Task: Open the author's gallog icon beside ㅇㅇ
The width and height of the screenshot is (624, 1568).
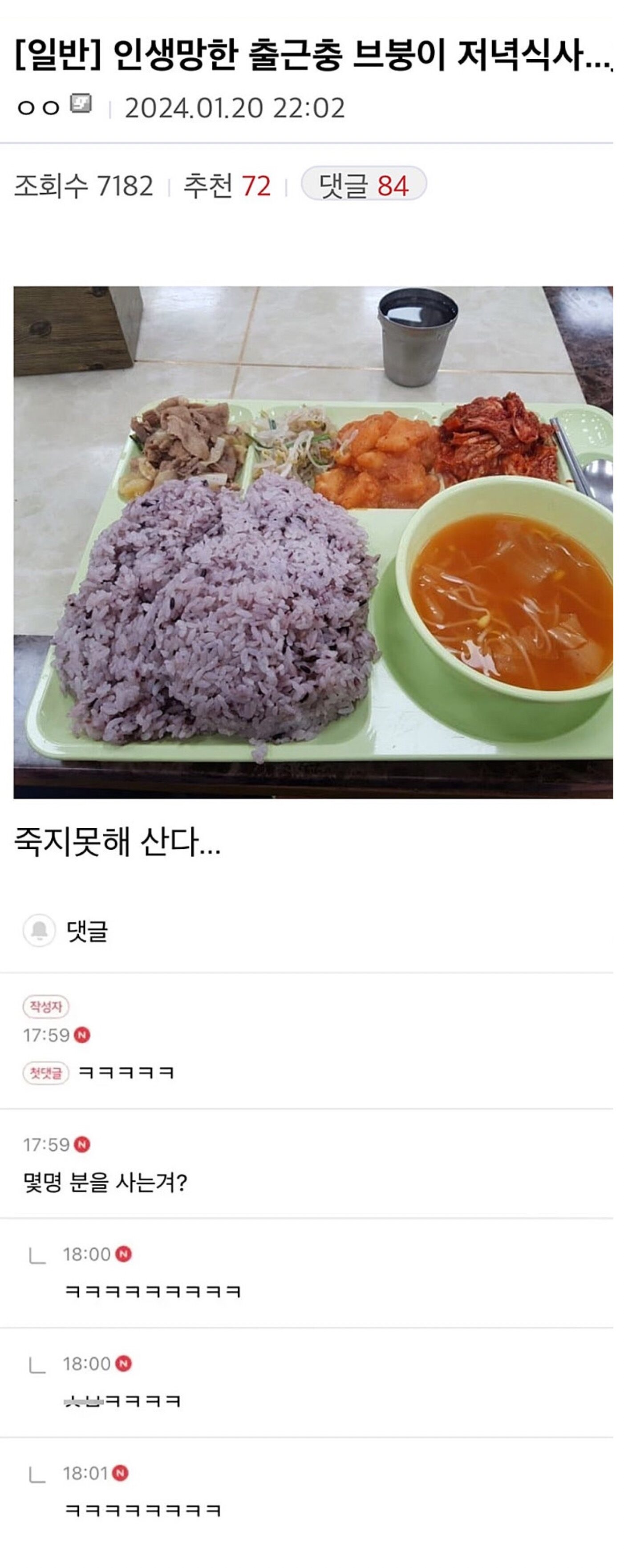Action: pos(81,104)
